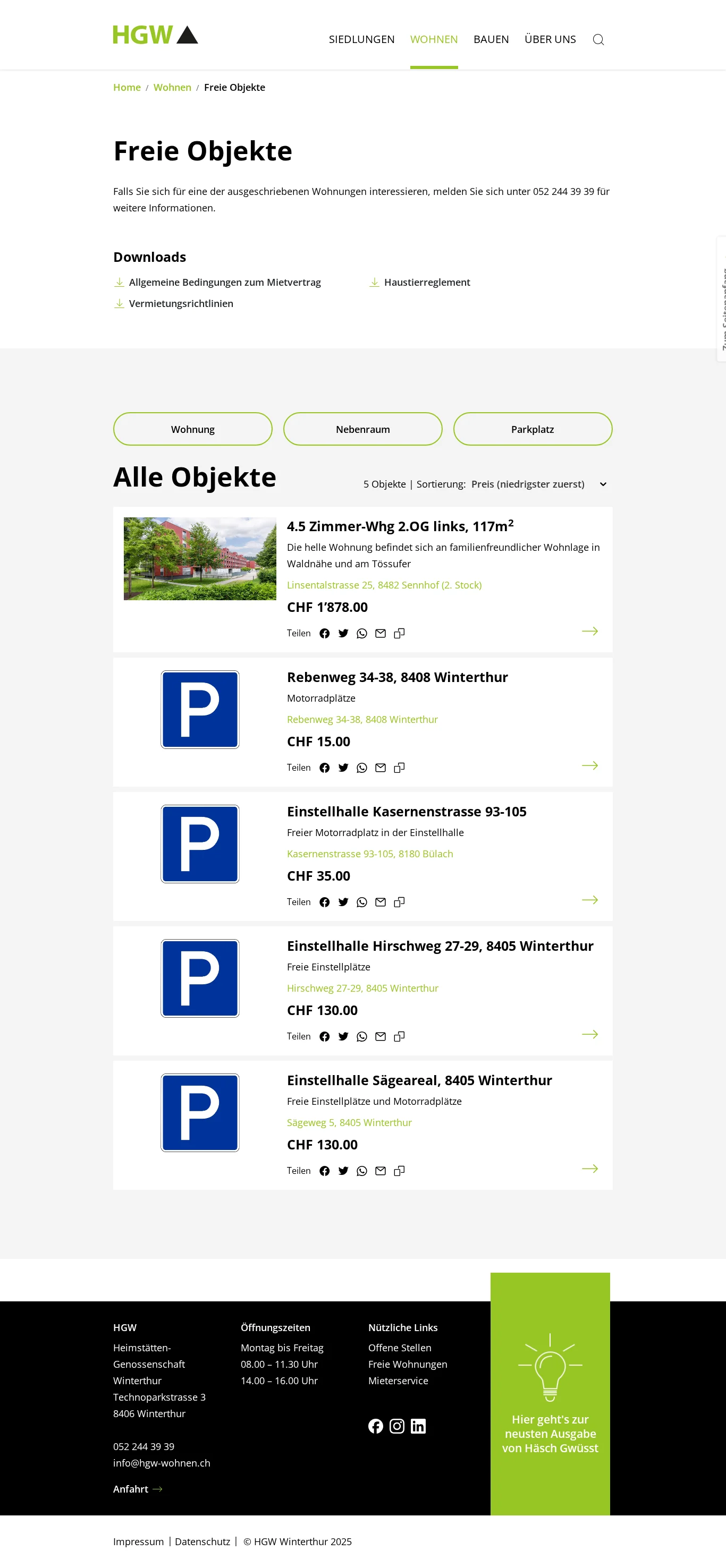Viewport: 726px width, 1568px height.
Task: Filter objects by Nebenraum
Action: [x=362, y=429]
